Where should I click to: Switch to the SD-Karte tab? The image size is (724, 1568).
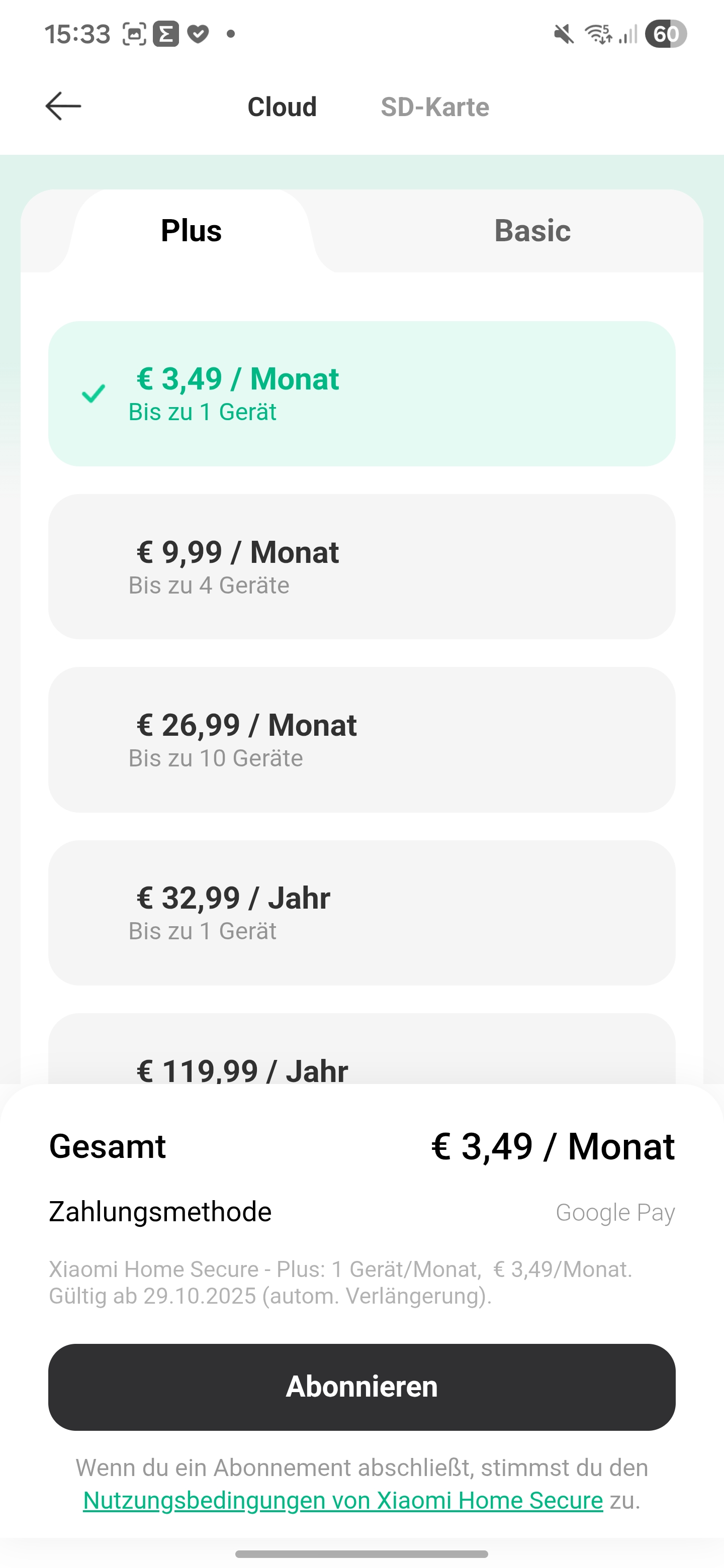coord(435,107)
